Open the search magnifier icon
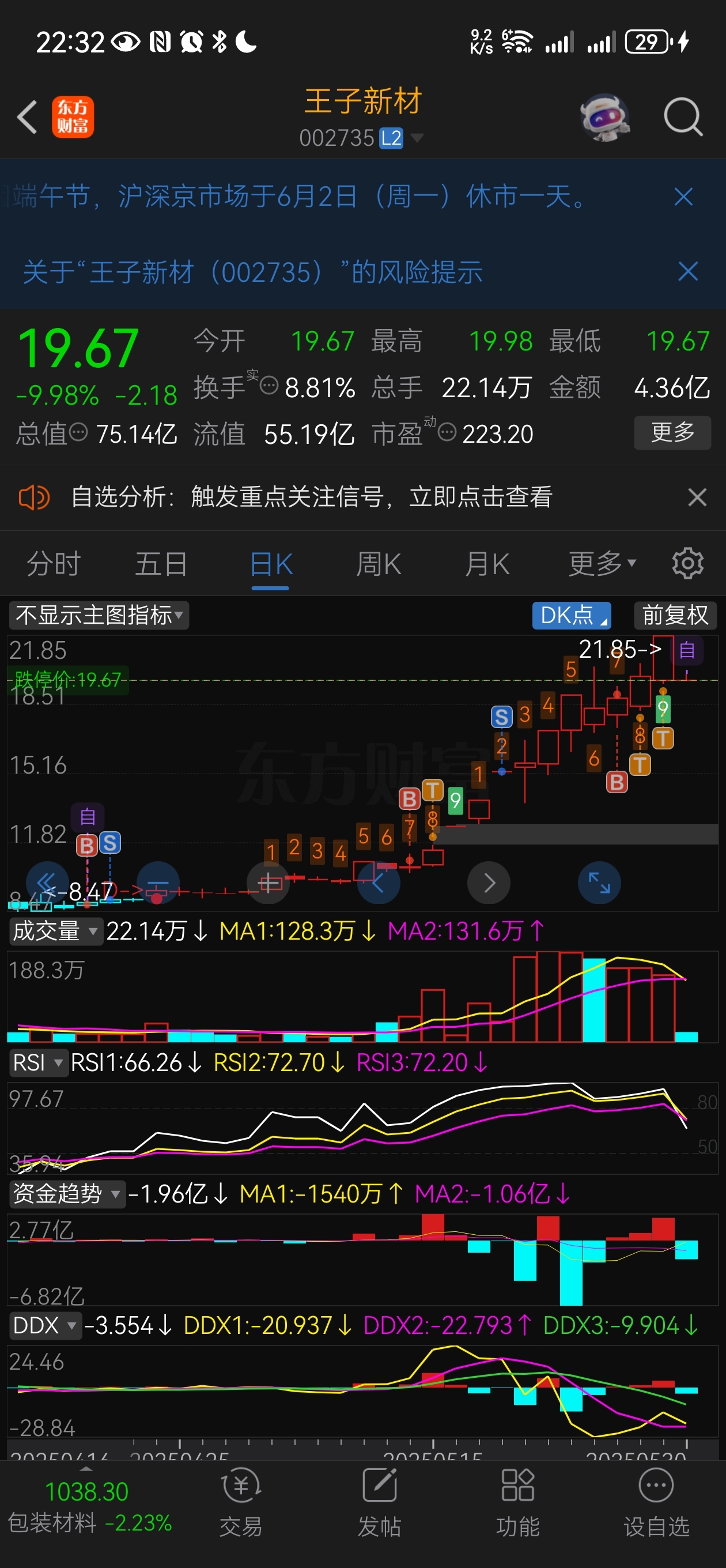726x1568 pixels. coord(683,116)
